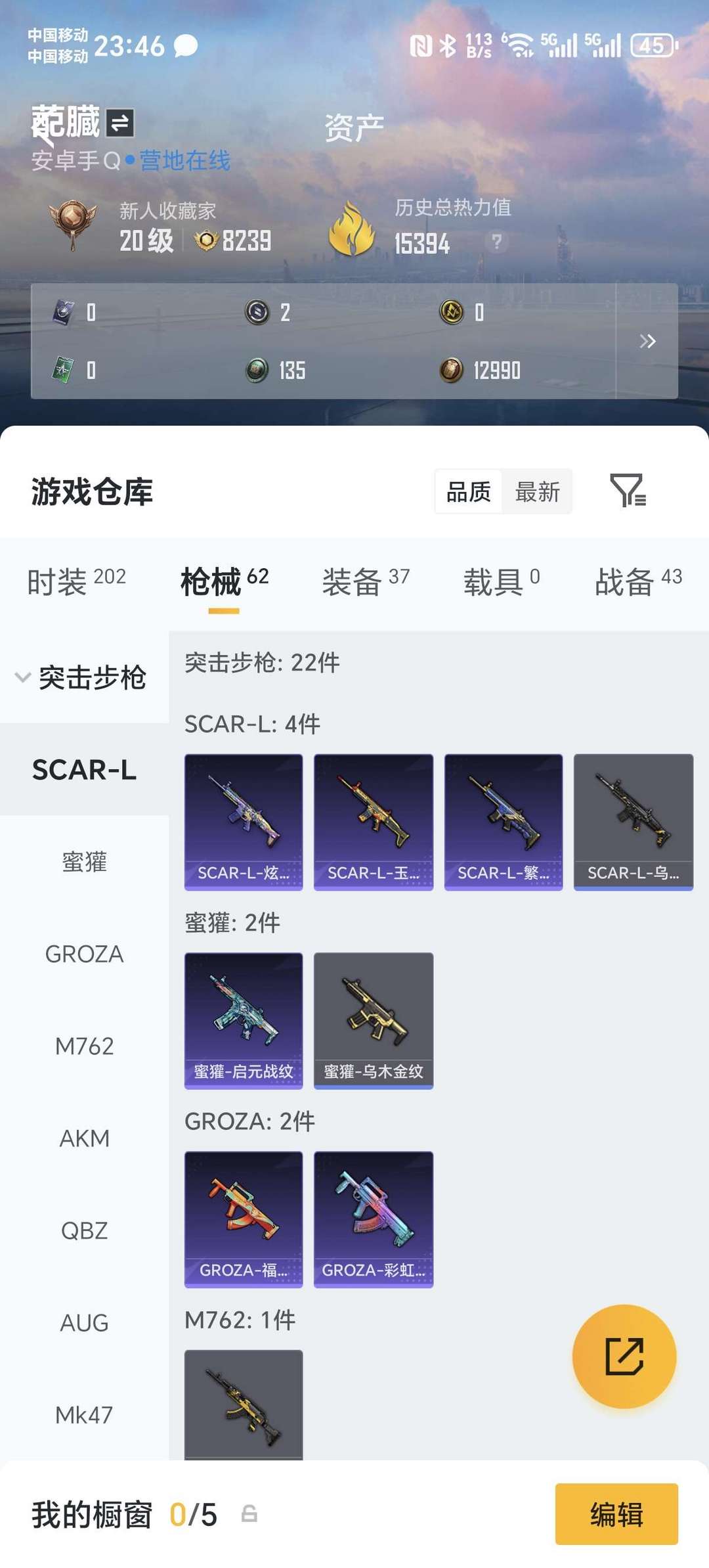The width and height of the screenshot is (709, 1568).
Task: Tap the yellow share floating button
Action: click(624, 1356)
